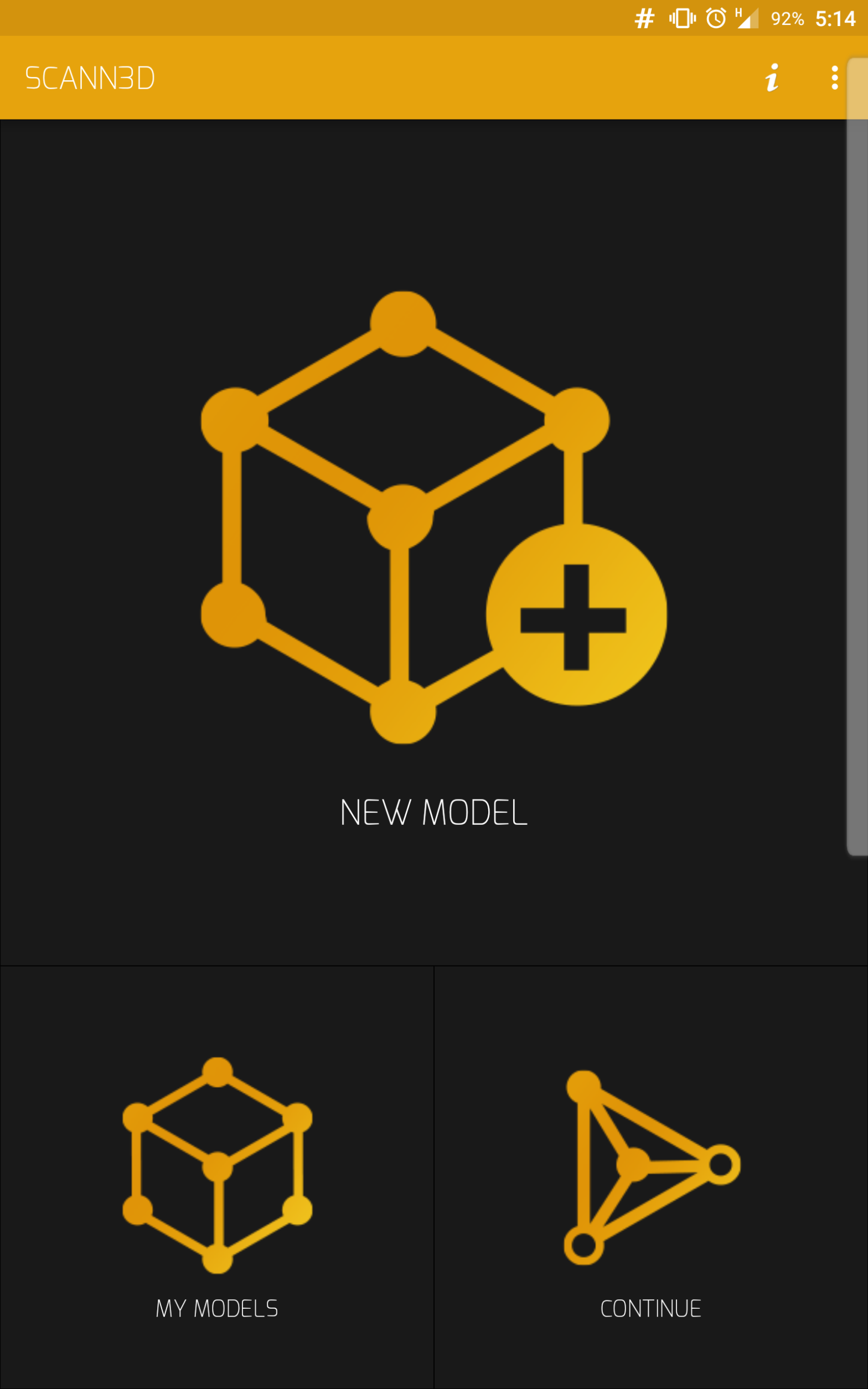The image size is (868, 1389).
Task: Open the info icon in the app bar
Action: pos(772,78)
